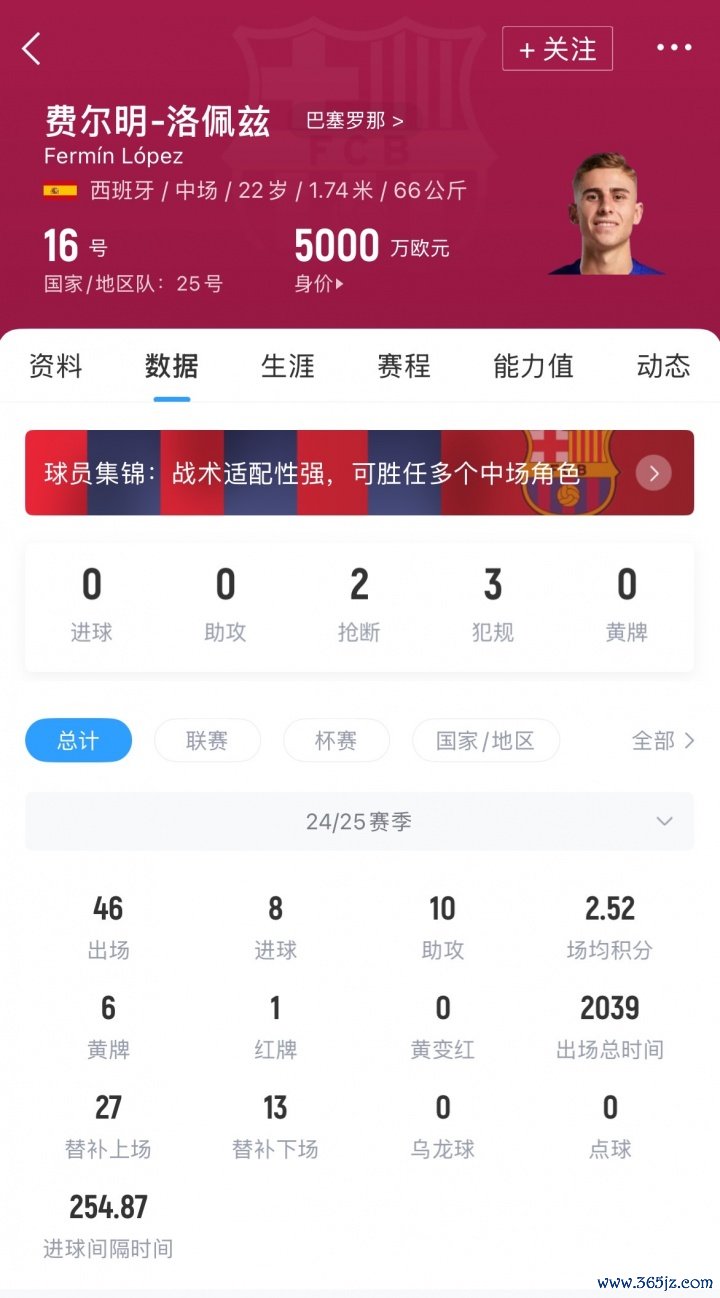Follow the player with the 关注 button
720x1298 pixels.
tap(557, 49)
